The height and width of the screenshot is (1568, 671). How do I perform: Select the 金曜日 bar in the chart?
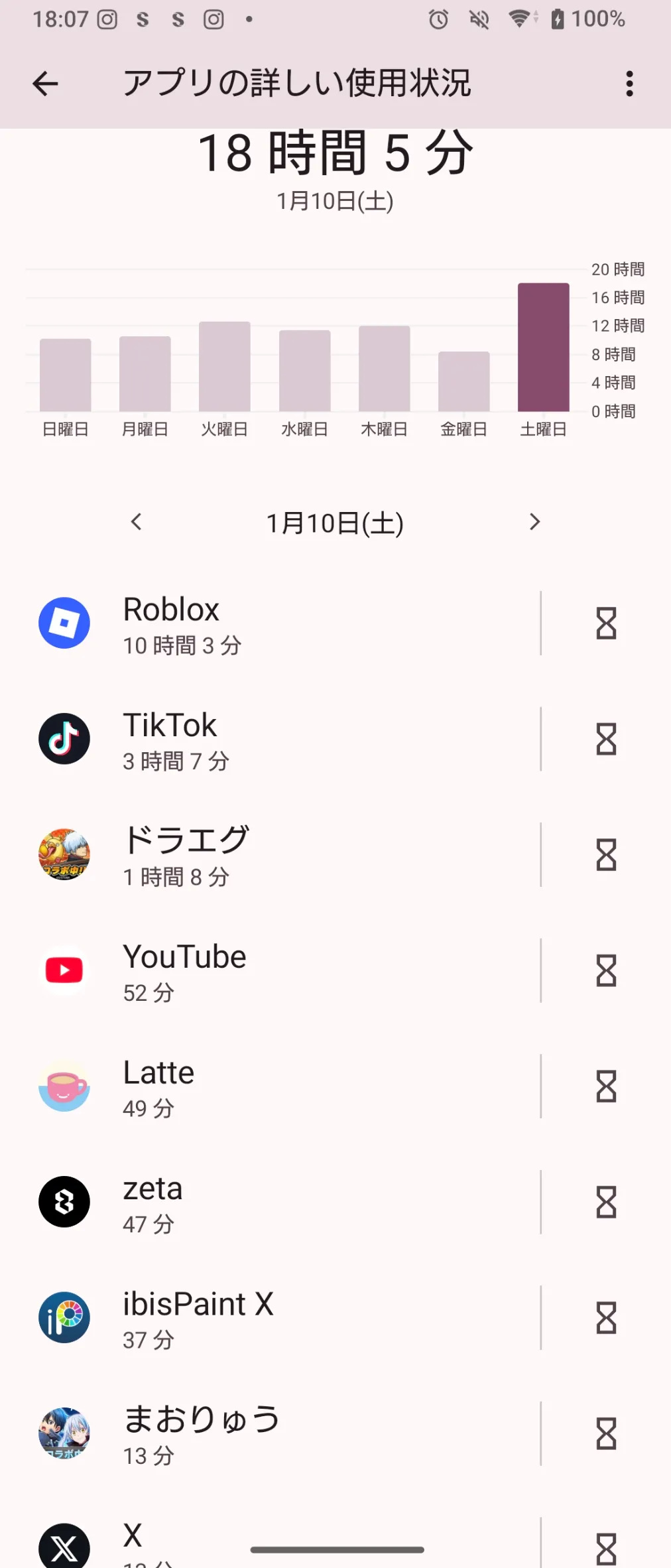(464, 381)
